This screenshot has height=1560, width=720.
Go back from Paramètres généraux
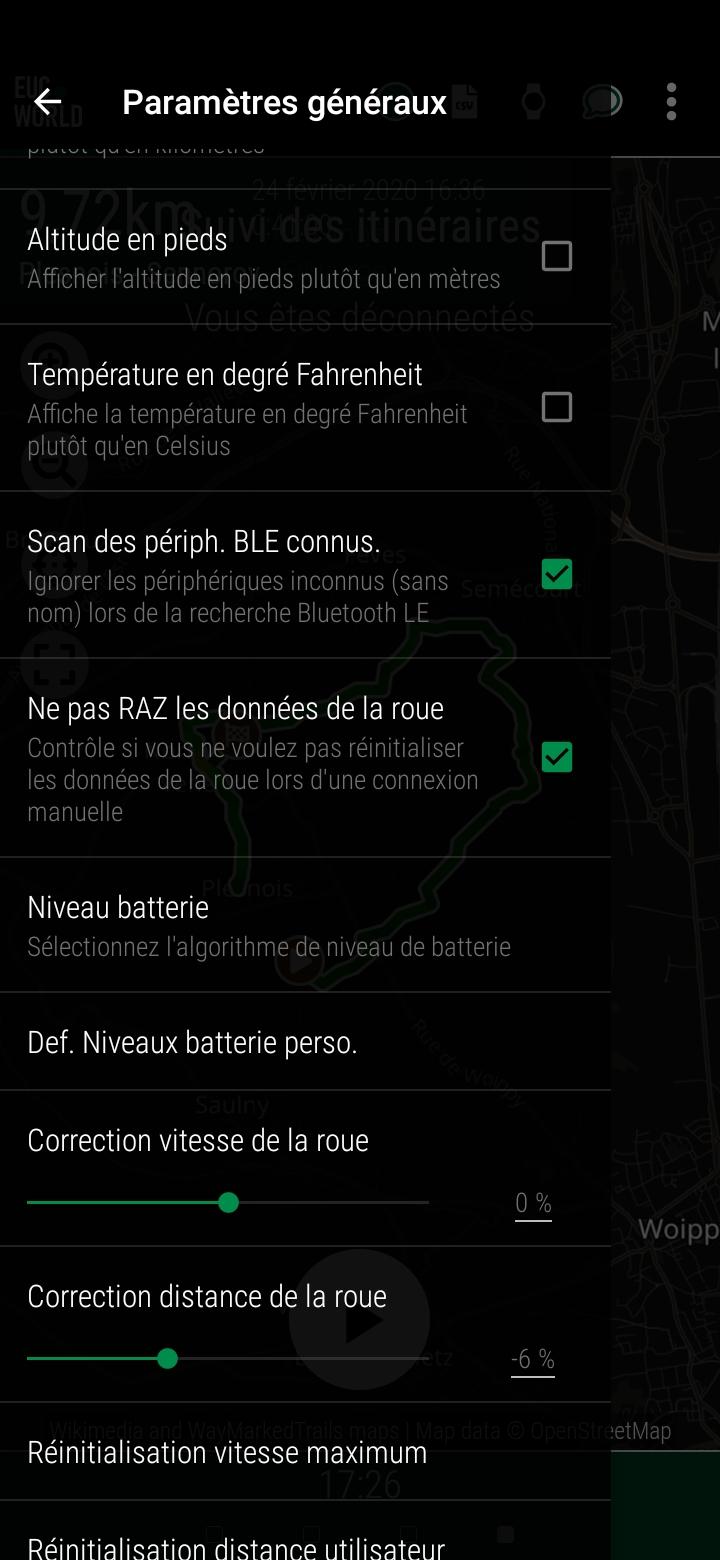coord(47,102)
